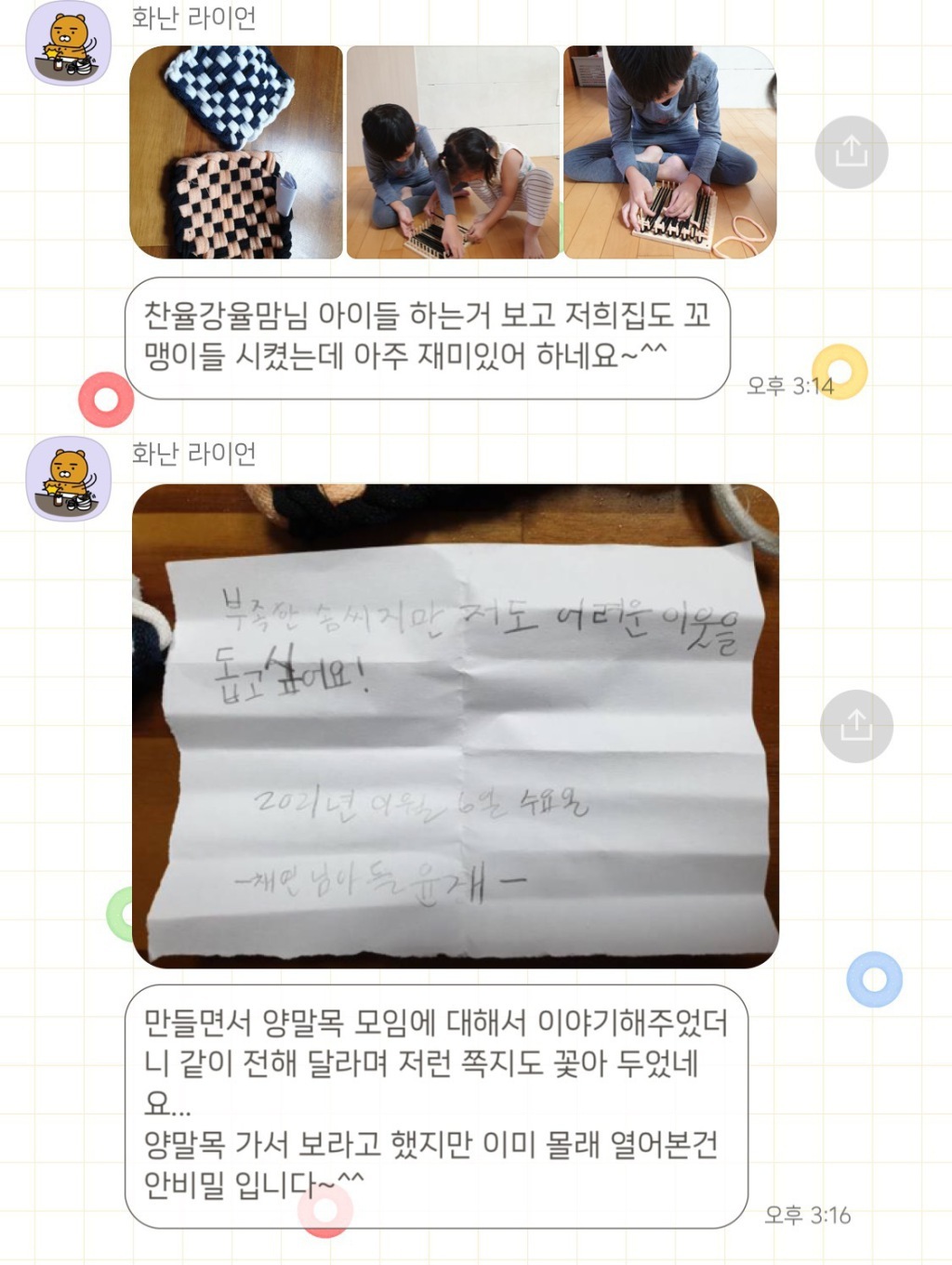Open the photo of two kids weaving
Viewport: 952px width, 1265px height.
tap(453, 152)
